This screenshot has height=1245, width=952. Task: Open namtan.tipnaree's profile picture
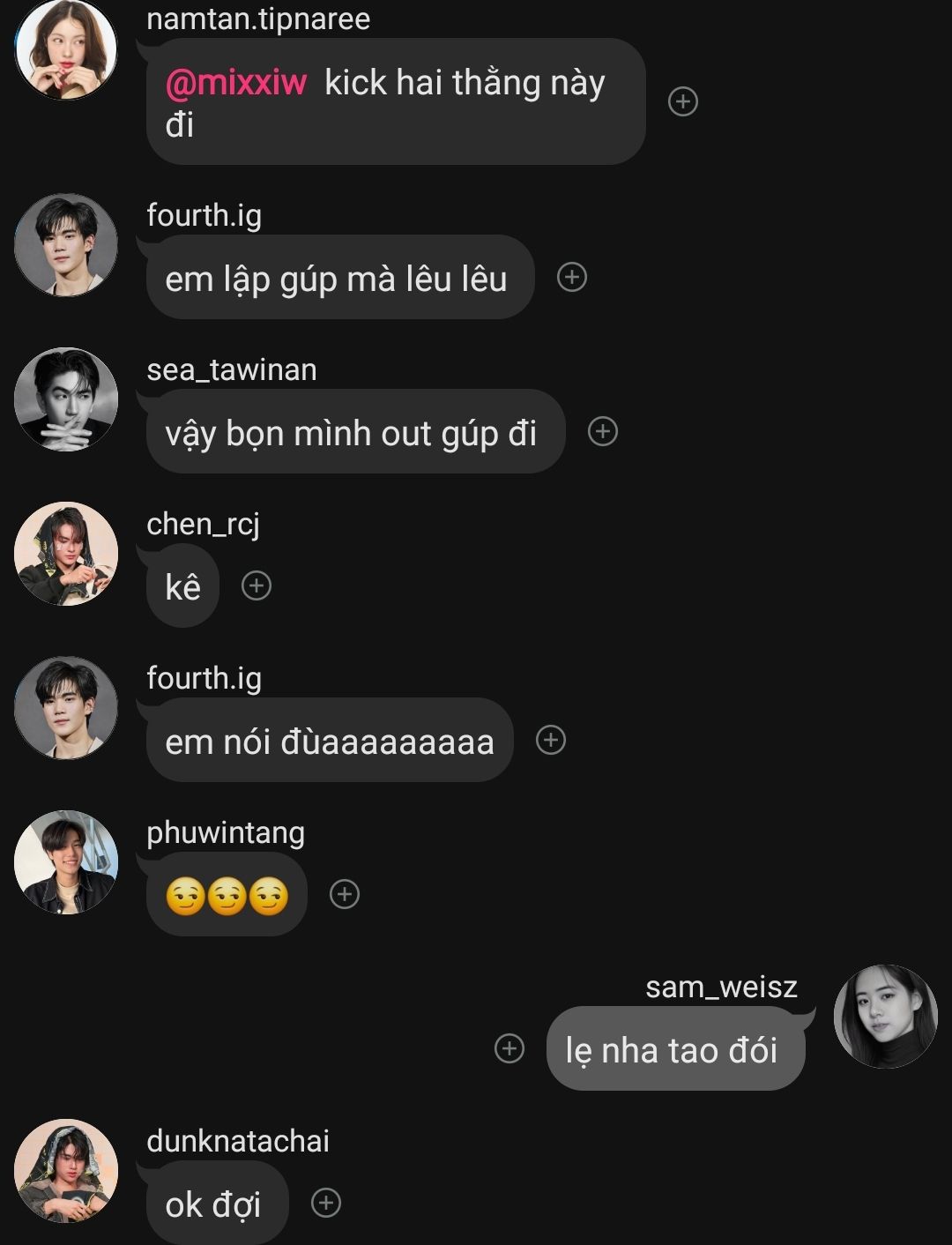coord(66,48)
